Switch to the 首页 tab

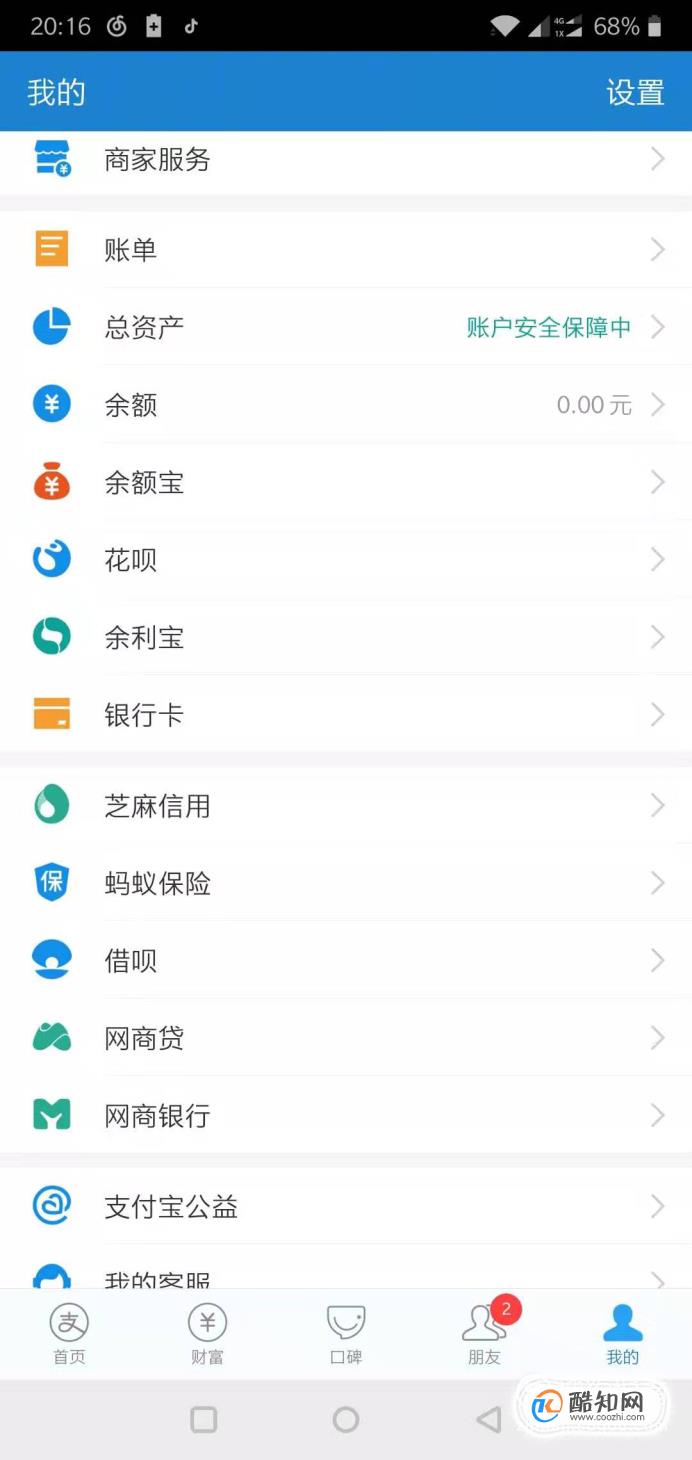pos(69,1334)
